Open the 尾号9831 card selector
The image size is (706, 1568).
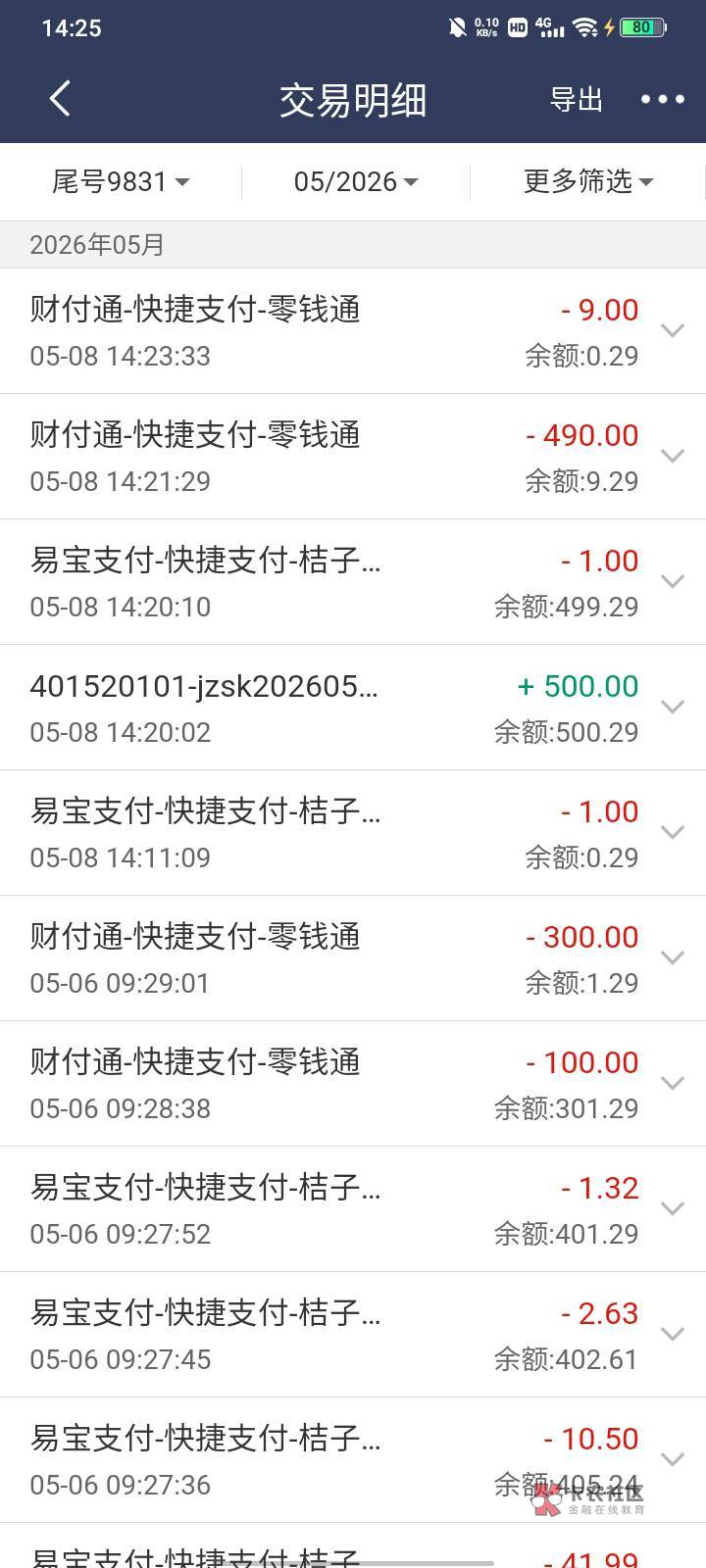(121, 181)
